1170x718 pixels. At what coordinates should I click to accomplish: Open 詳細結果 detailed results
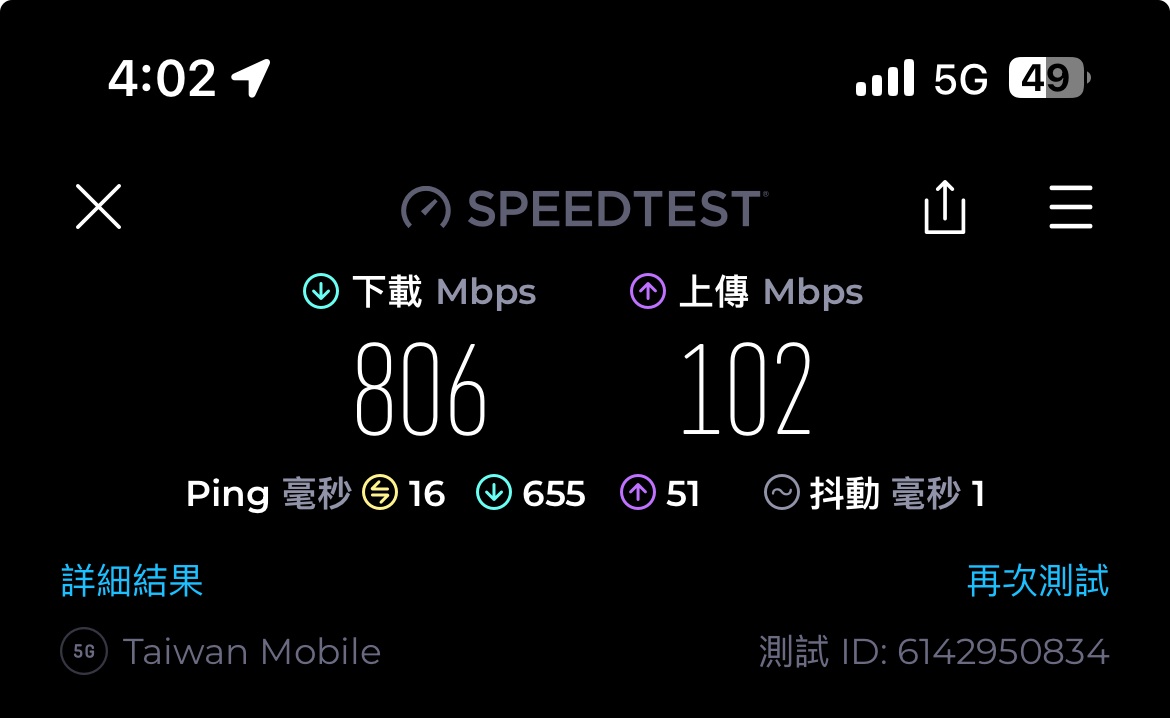(x=132, y=580)
